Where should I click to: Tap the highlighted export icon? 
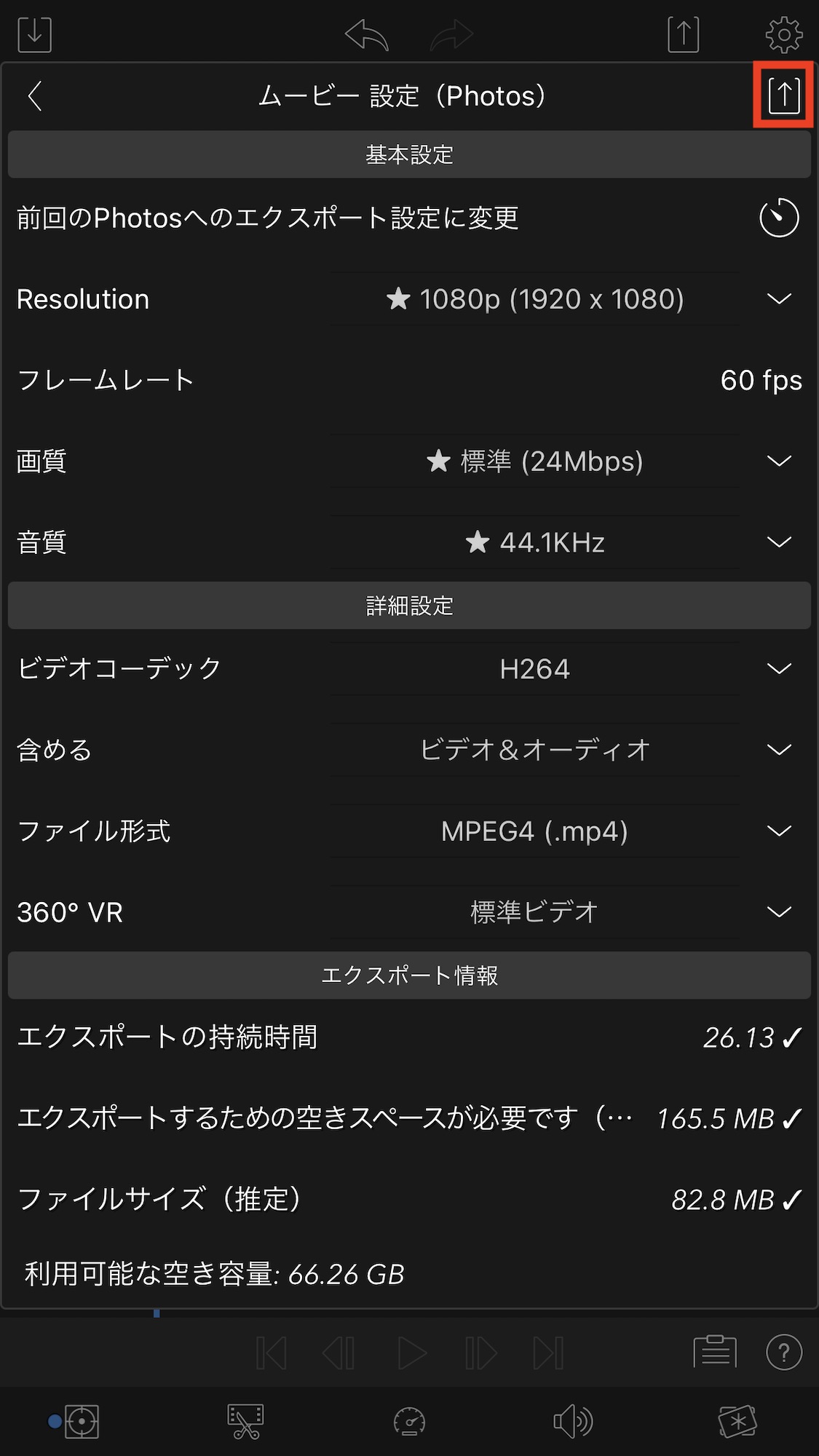coord(783,95)
